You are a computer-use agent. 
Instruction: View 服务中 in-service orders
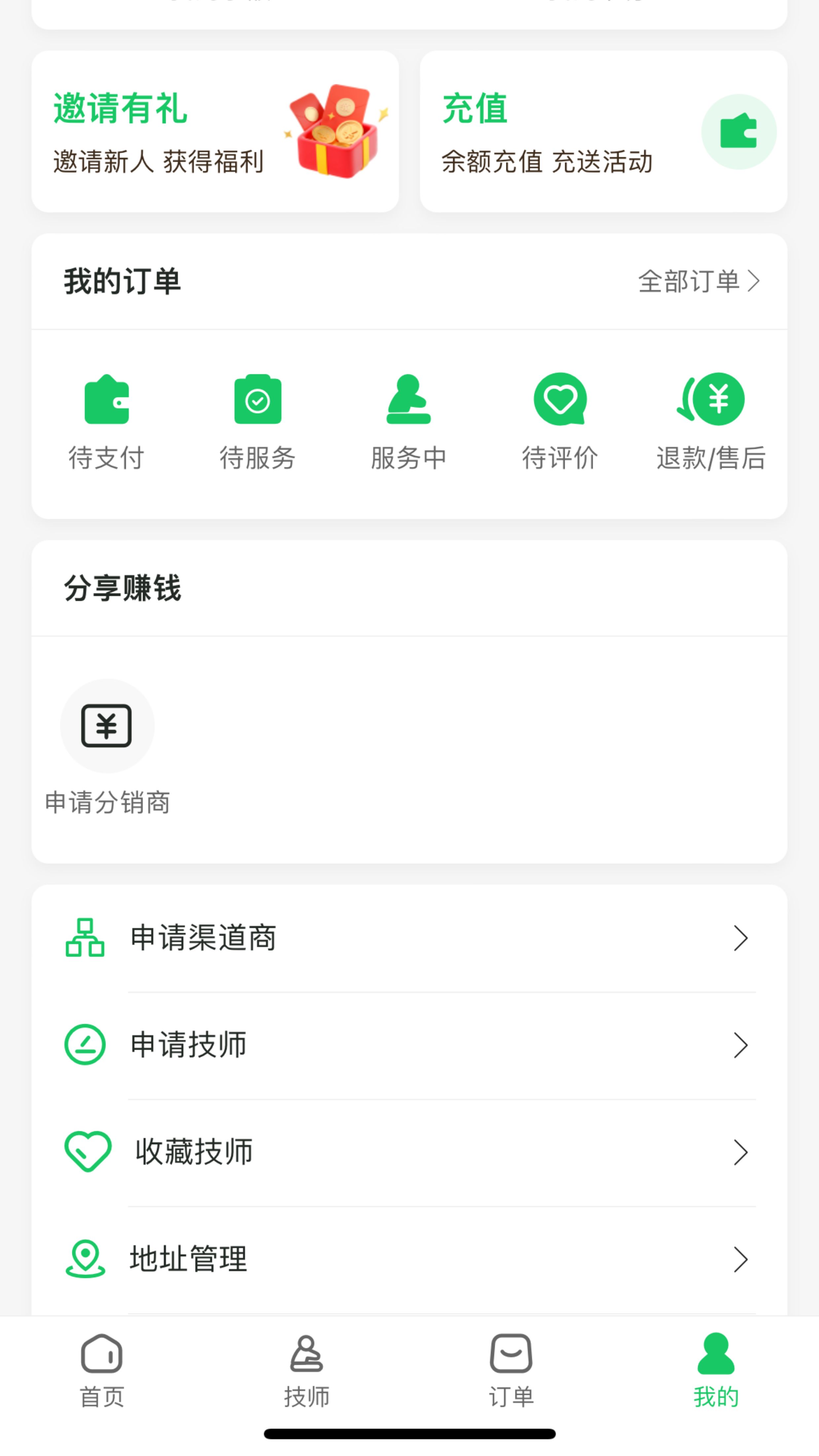(409, 422)
